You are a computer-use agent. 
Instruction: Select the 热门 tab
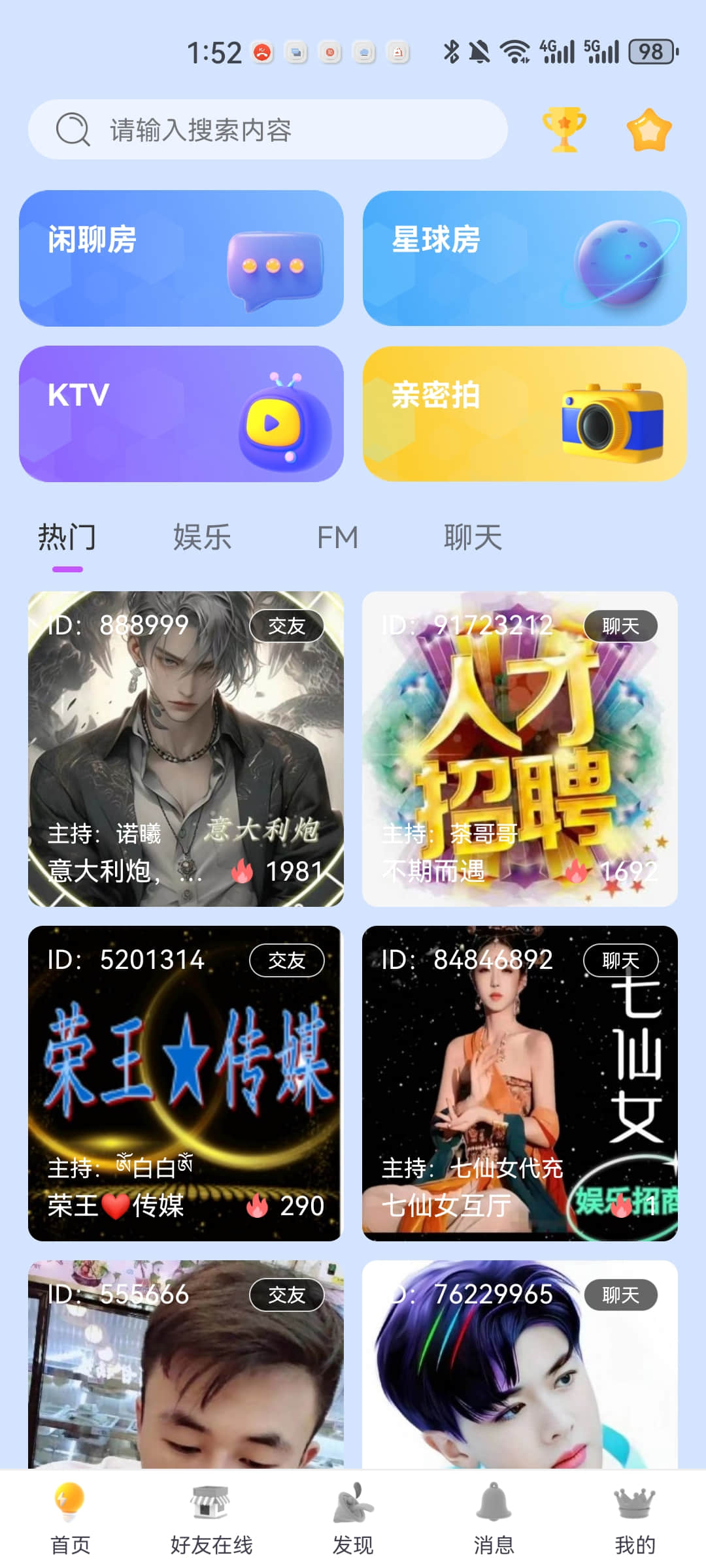(67, 538)
